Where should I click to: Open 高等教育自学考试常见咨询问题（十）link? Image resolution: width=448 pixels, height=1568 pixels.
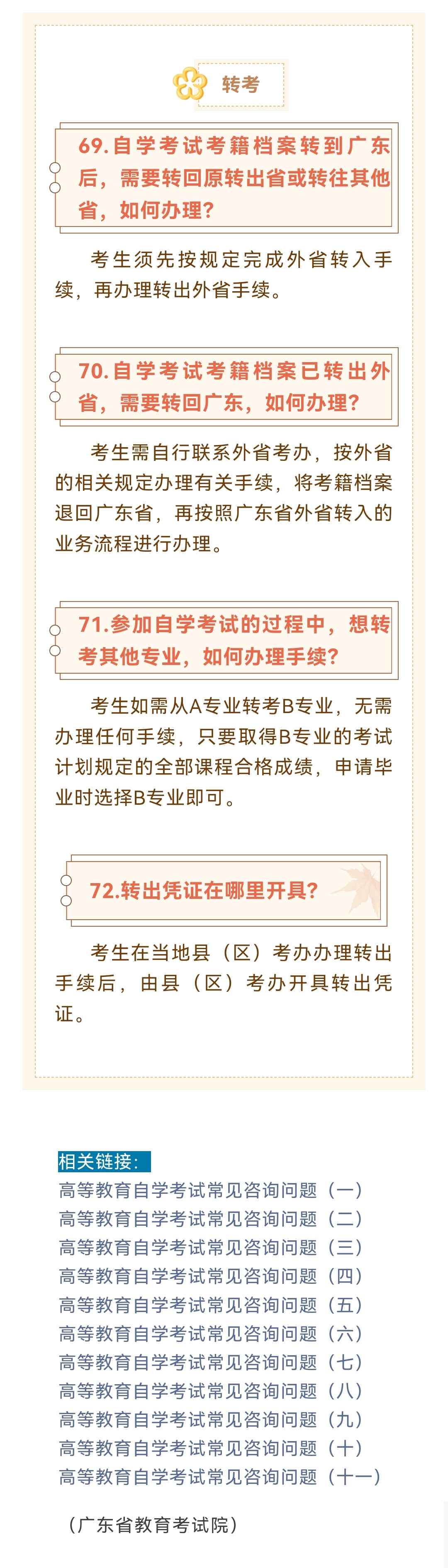tap(211, 1448)
